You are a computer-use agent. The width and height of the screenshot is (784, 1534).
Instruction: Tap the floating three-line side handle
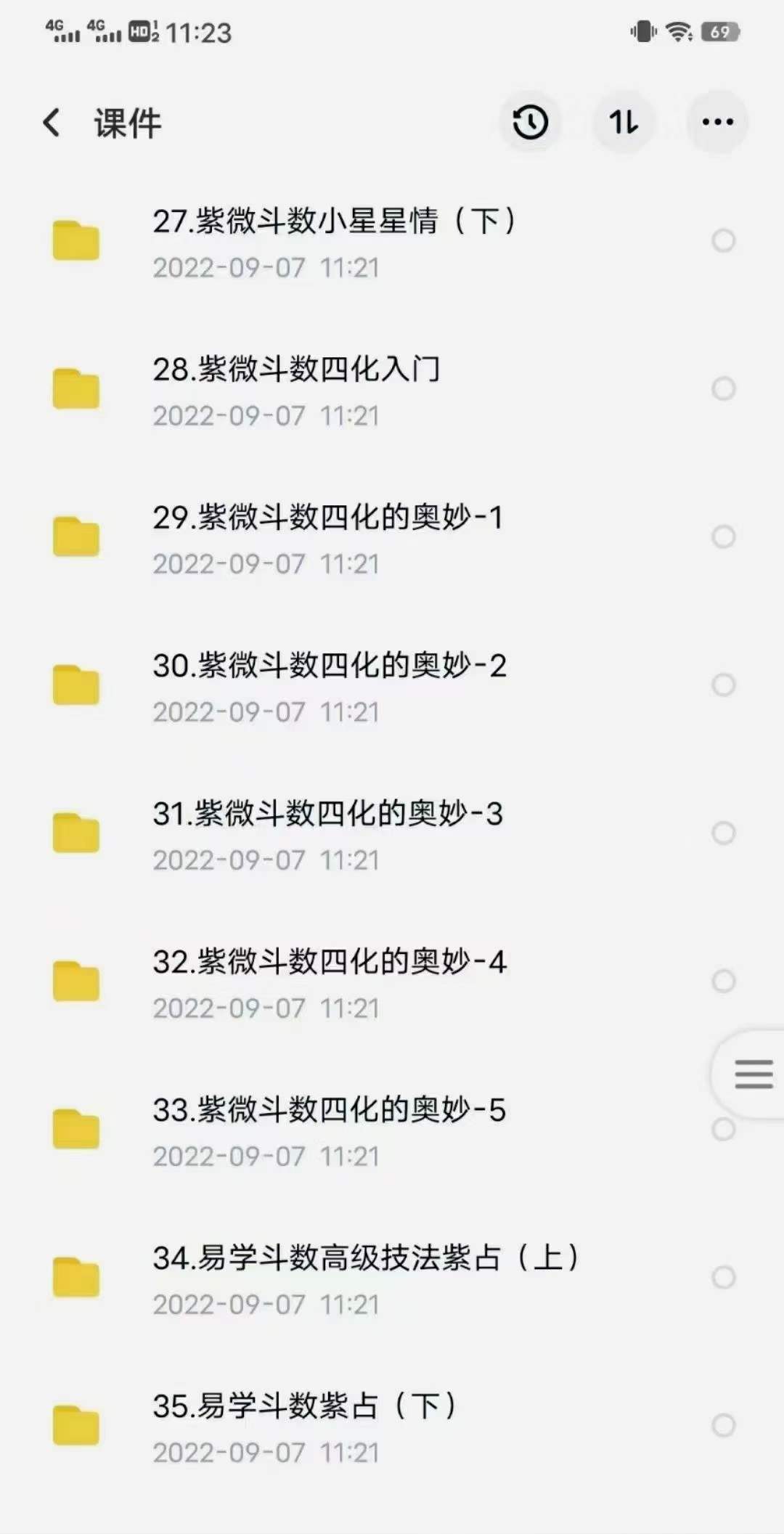coord(753,1074)
